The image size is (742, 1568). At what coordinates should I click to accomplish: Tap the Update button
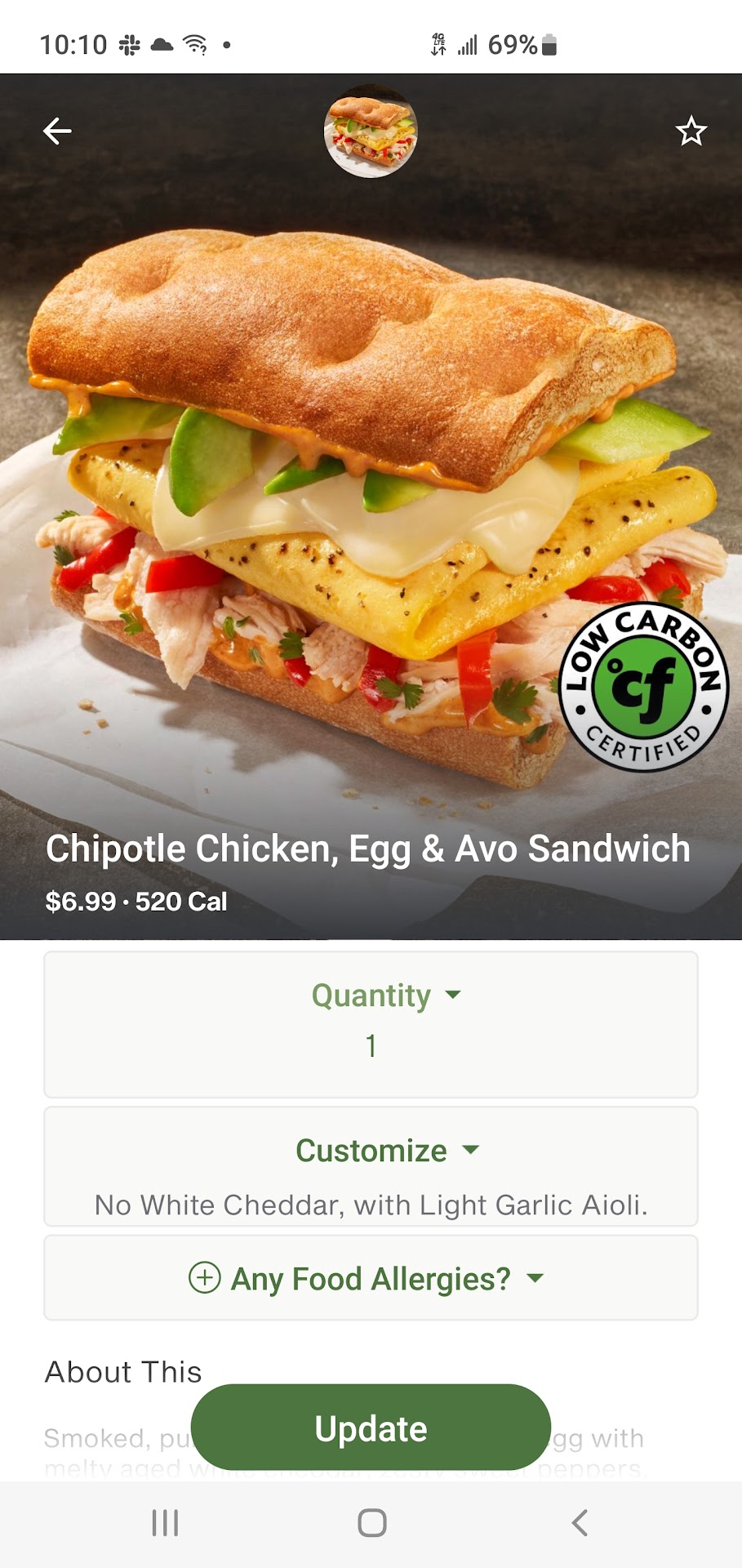[371, 1428]
